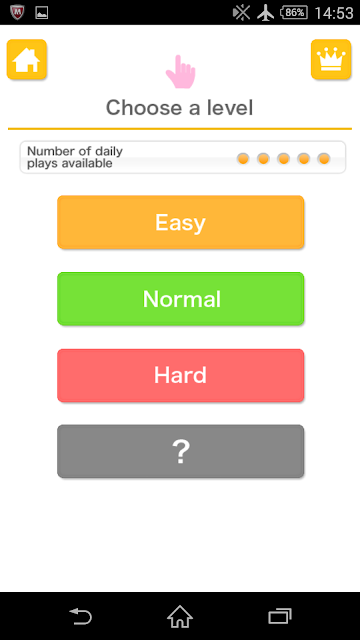Go to the app's home screen icon
The image size is (360, 640).
click(x=27, y=60)
